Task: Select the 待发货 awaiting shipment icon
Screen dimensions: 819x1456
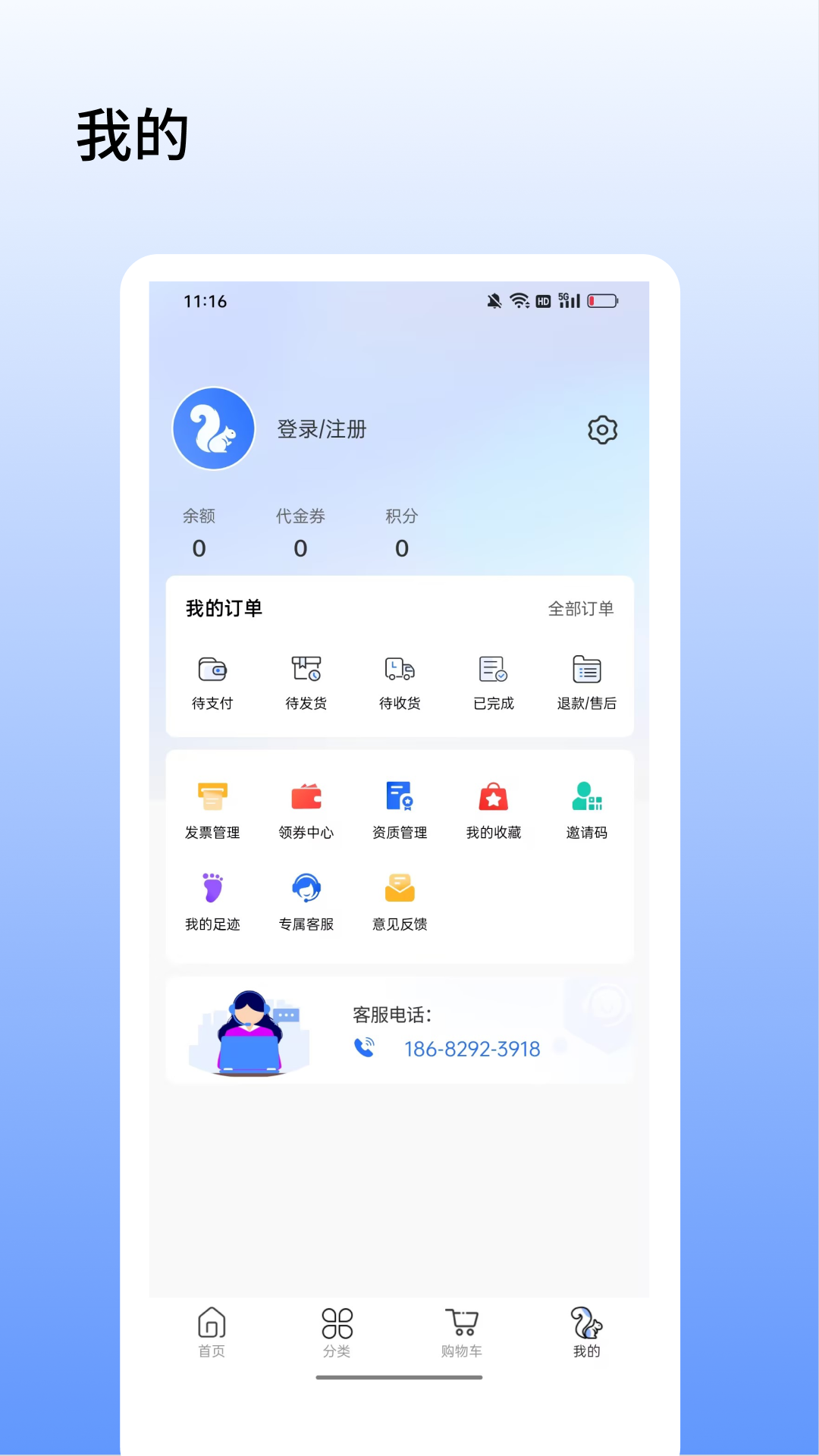Action: (306, 682)
